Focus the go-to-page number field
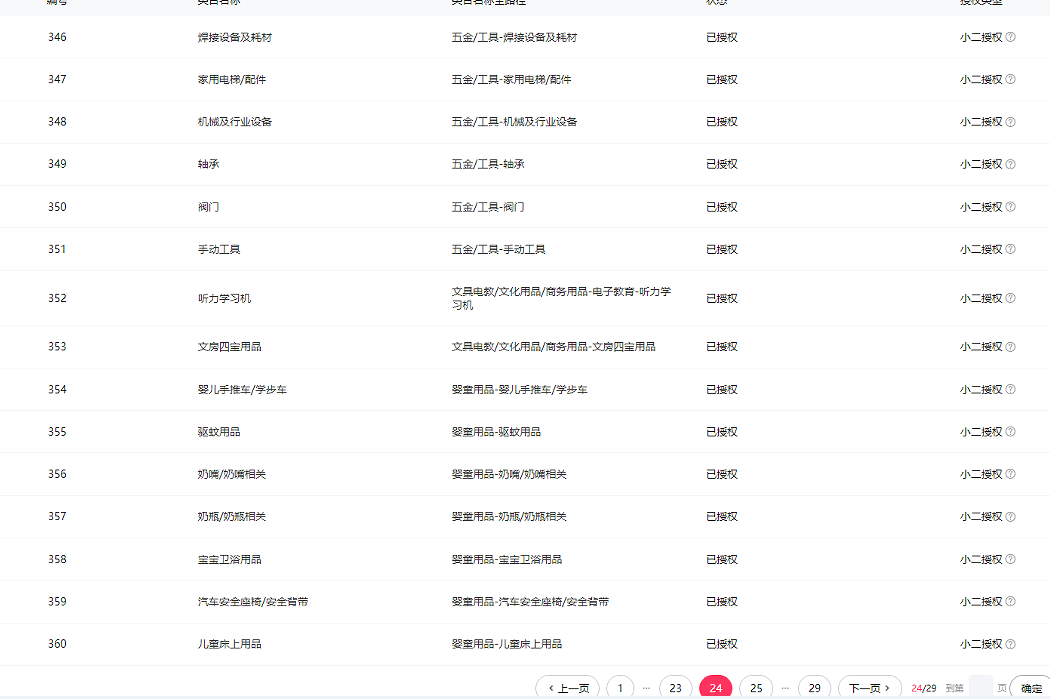The image size is (1050, 699). [x=980, y=688]
